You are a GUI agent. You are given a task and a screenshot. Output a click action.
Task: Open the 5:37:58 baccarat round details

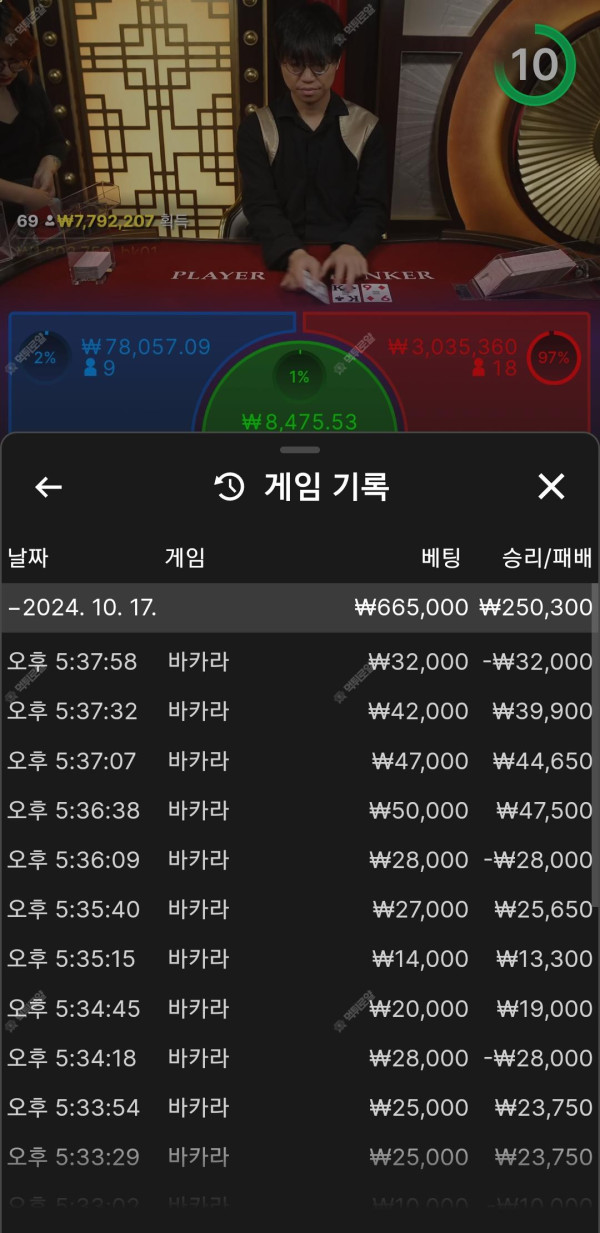coord(298,661)
